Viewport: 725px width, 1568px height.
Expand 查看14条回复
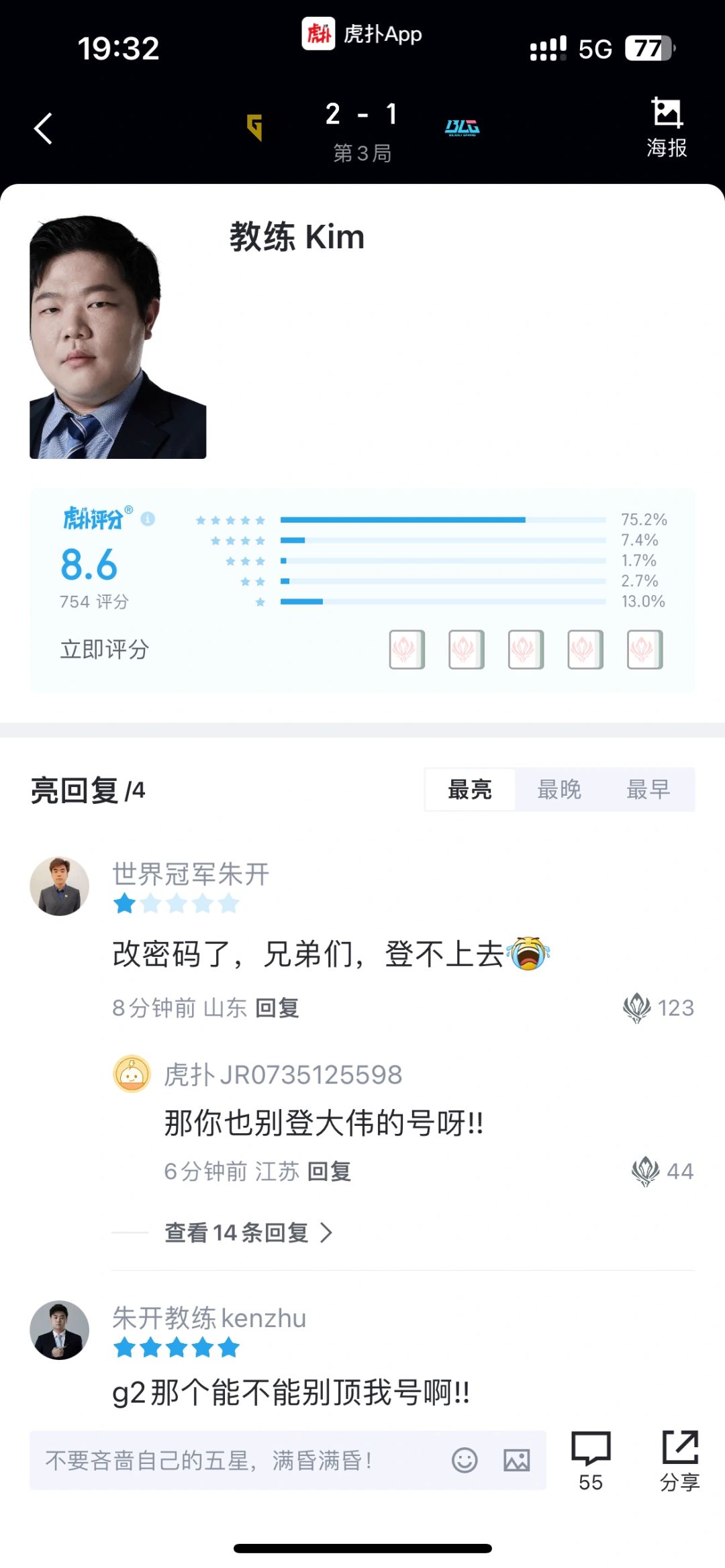click(249, 1233)
